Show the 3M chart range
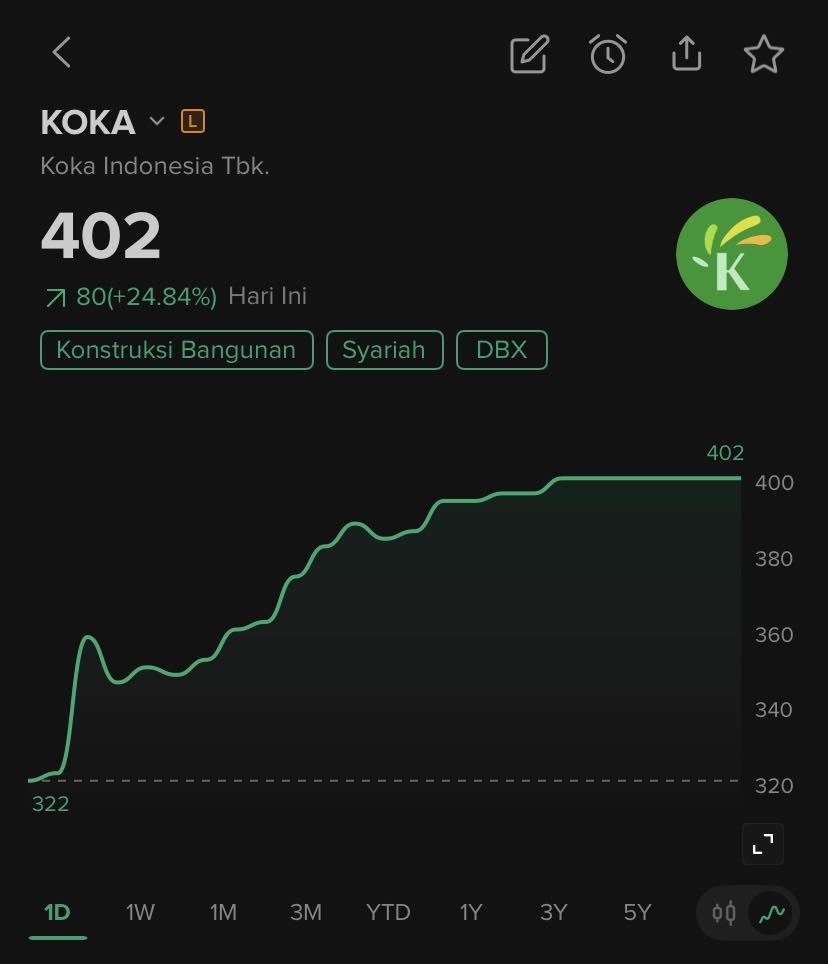 306,912
